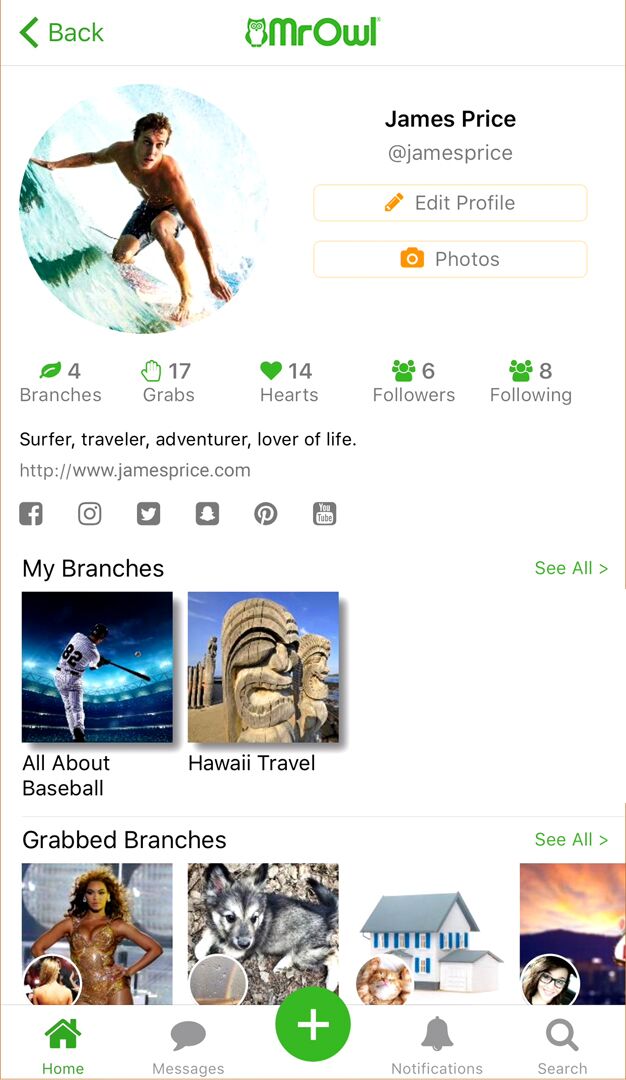Open the Snapchat profile icon
Screen dimensions: 626x1080
coord(207,514)
